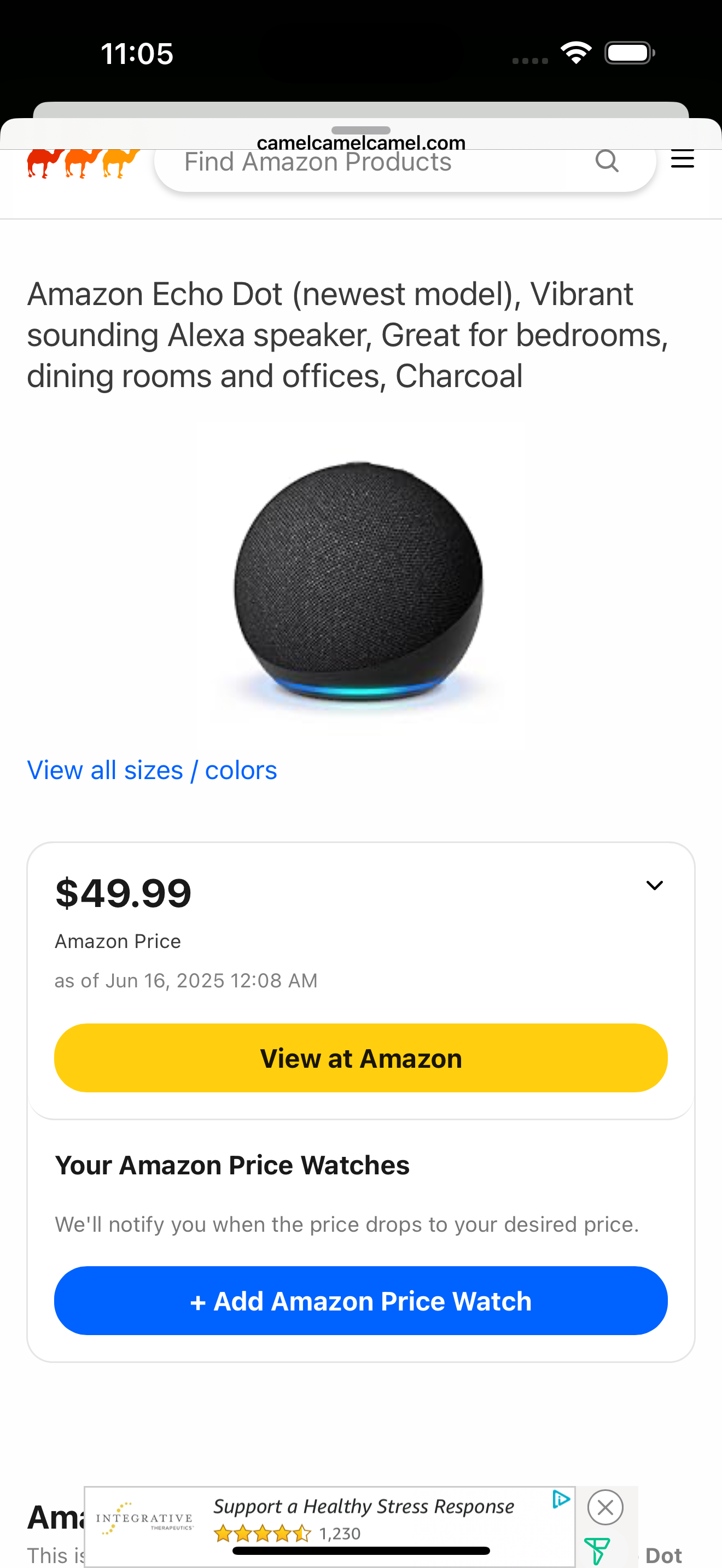Open the Integrative Therapeutics ad
722x1568 pixels.
pos(329,1519)
